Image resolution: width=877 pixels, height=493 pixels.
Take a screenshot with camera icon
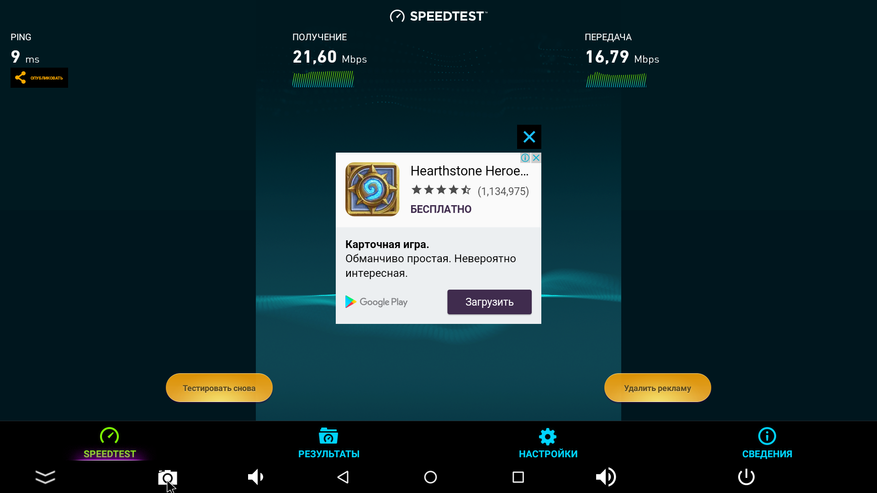pos(167,478)
